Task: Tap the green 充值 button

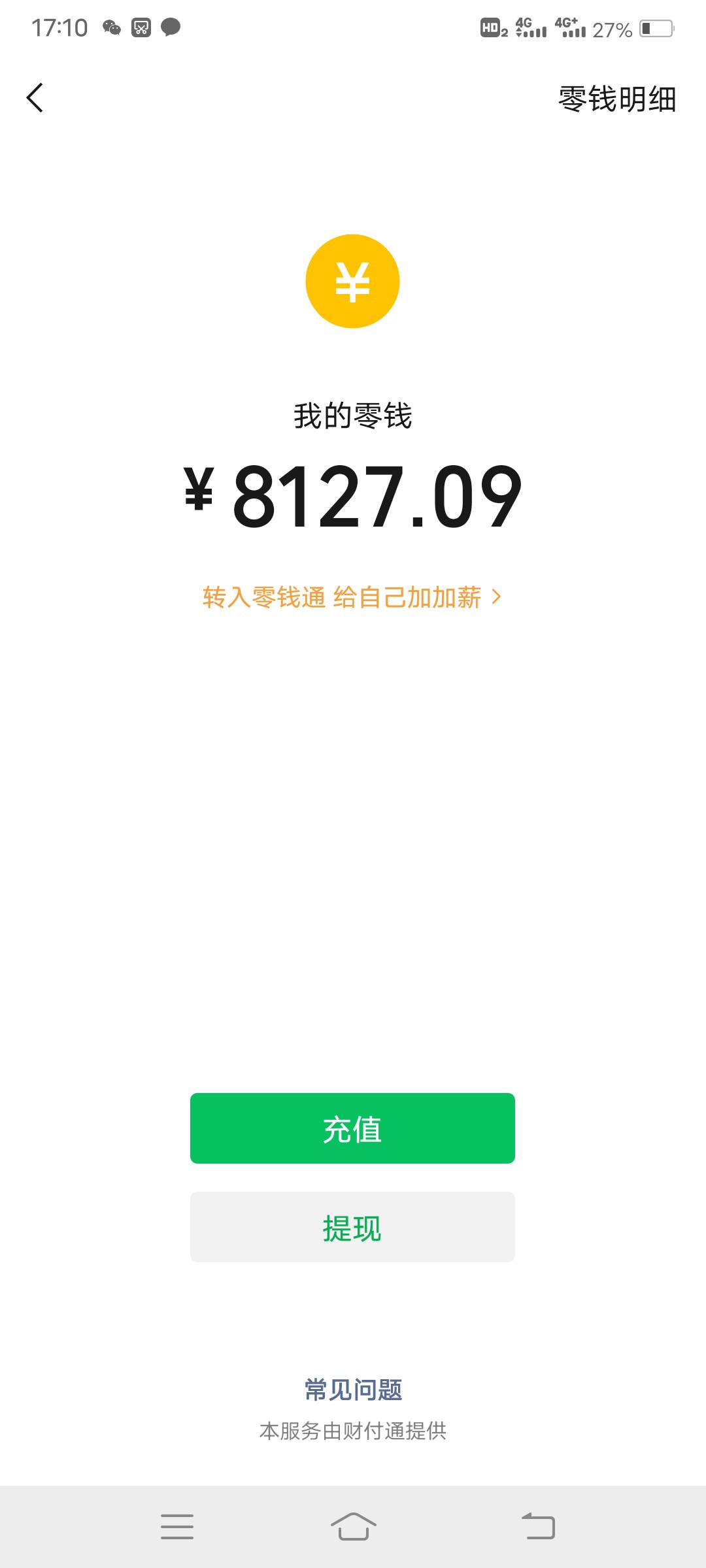Action: (x=352, y=1128)
